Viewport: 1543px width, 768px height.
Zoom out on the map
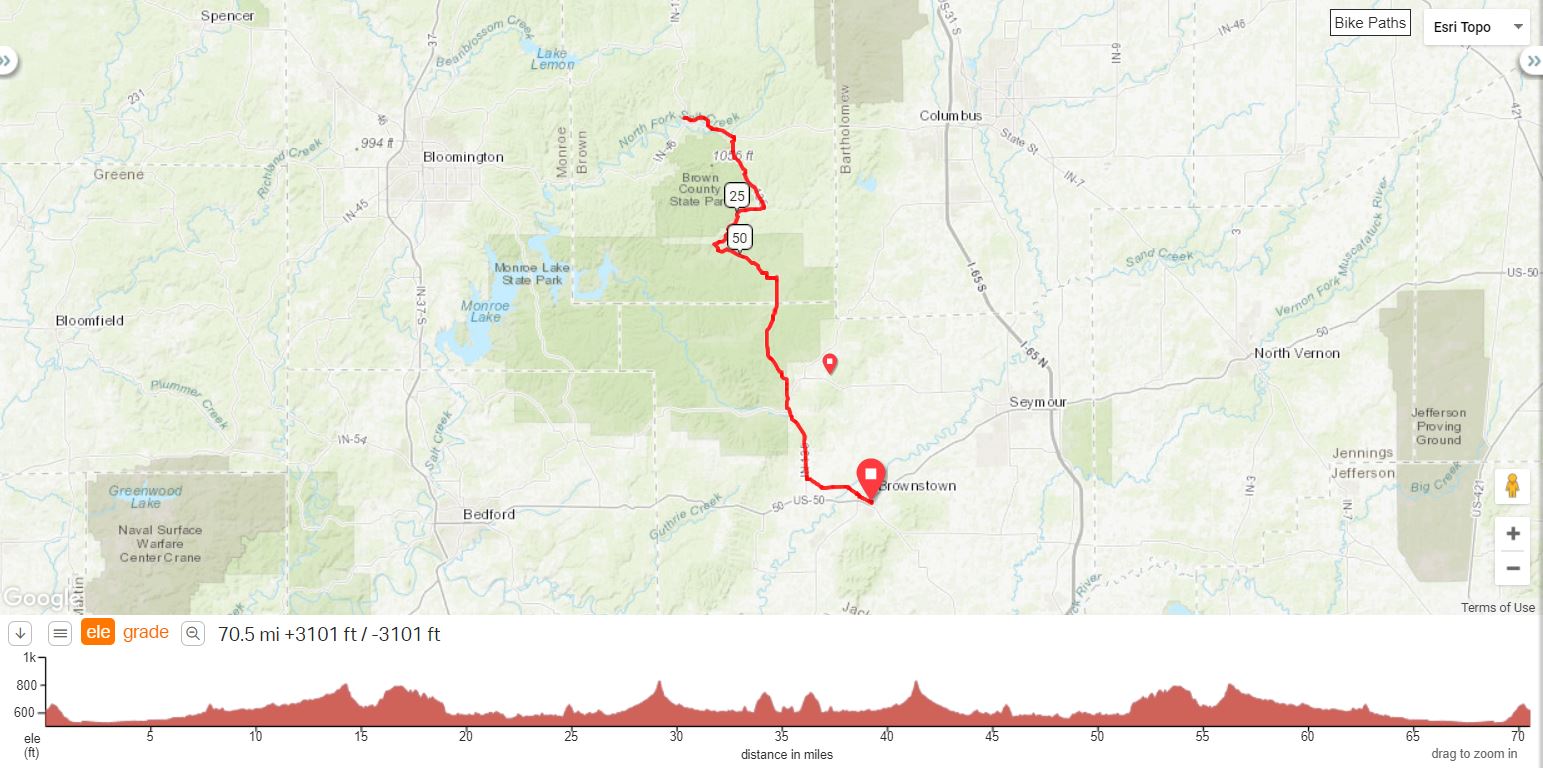[1512, 568]
